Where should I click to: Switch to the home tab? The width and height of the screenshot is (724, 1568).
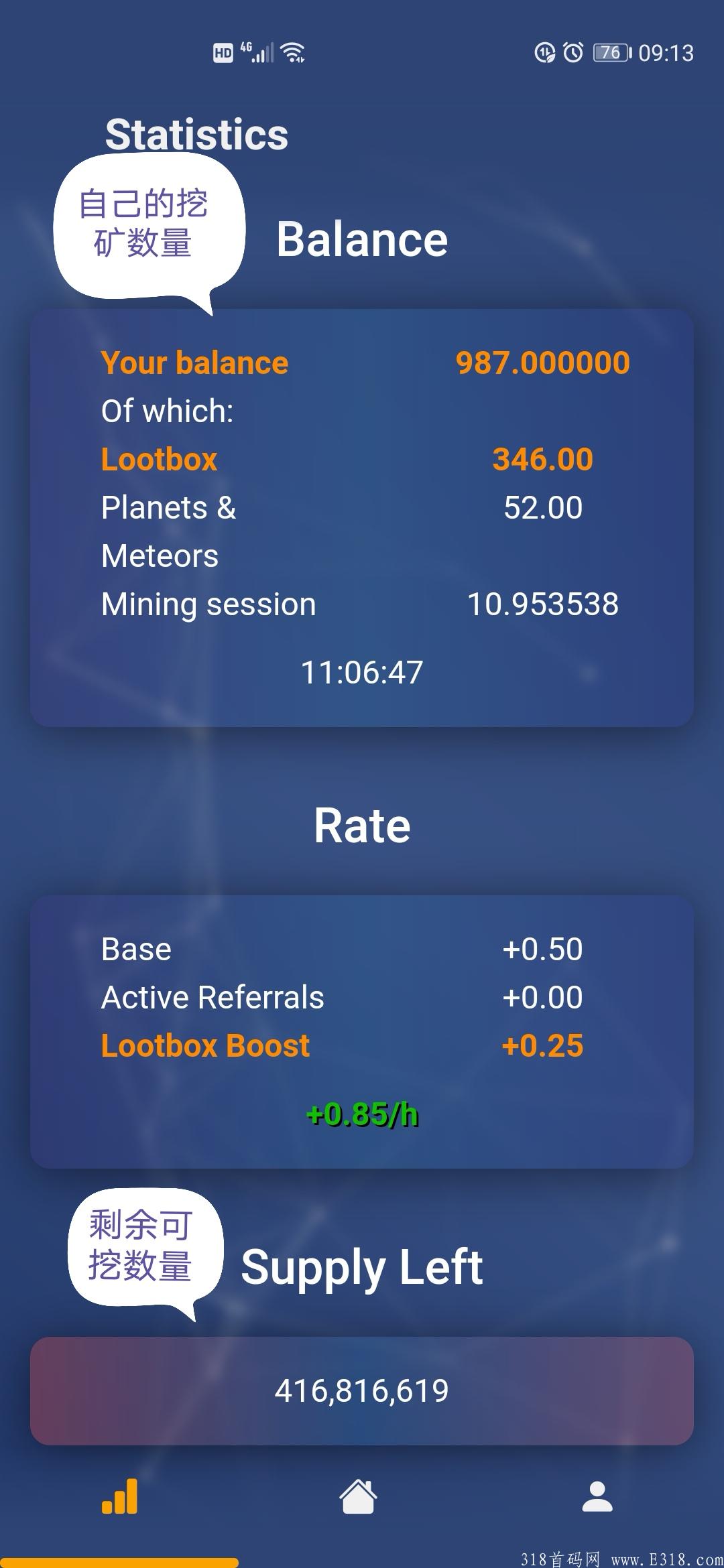(x=358, y=1497)
